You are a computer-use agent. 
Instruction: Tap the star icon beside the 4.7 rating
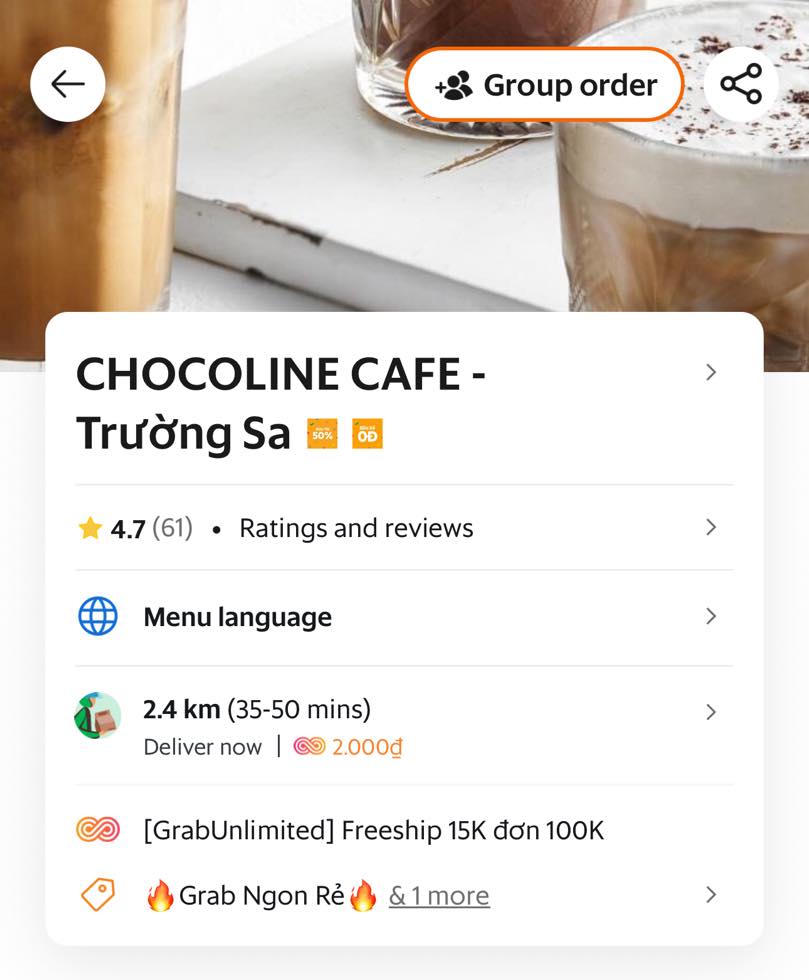point(91,527)
